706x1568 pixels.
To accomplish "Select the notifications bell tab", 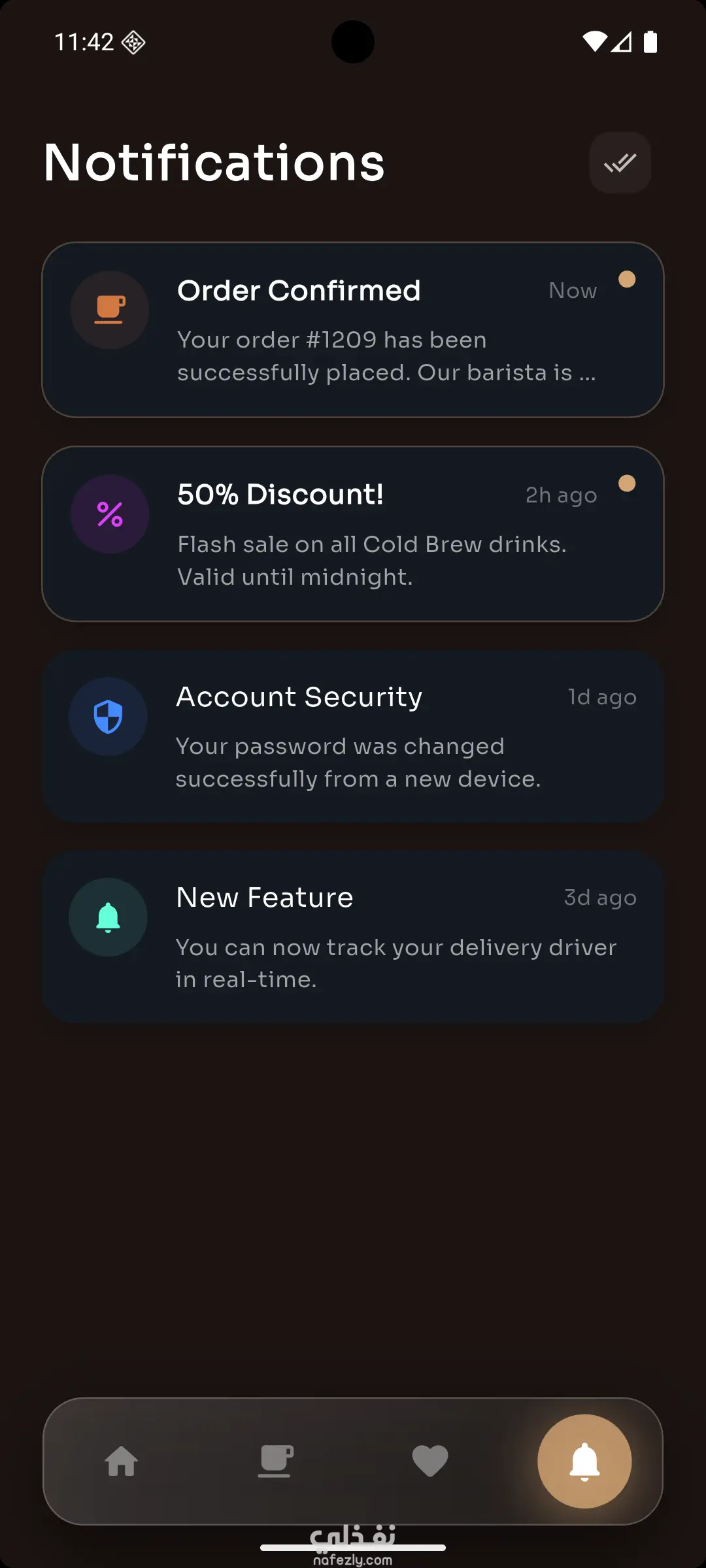I will [x=584, y=1462].
